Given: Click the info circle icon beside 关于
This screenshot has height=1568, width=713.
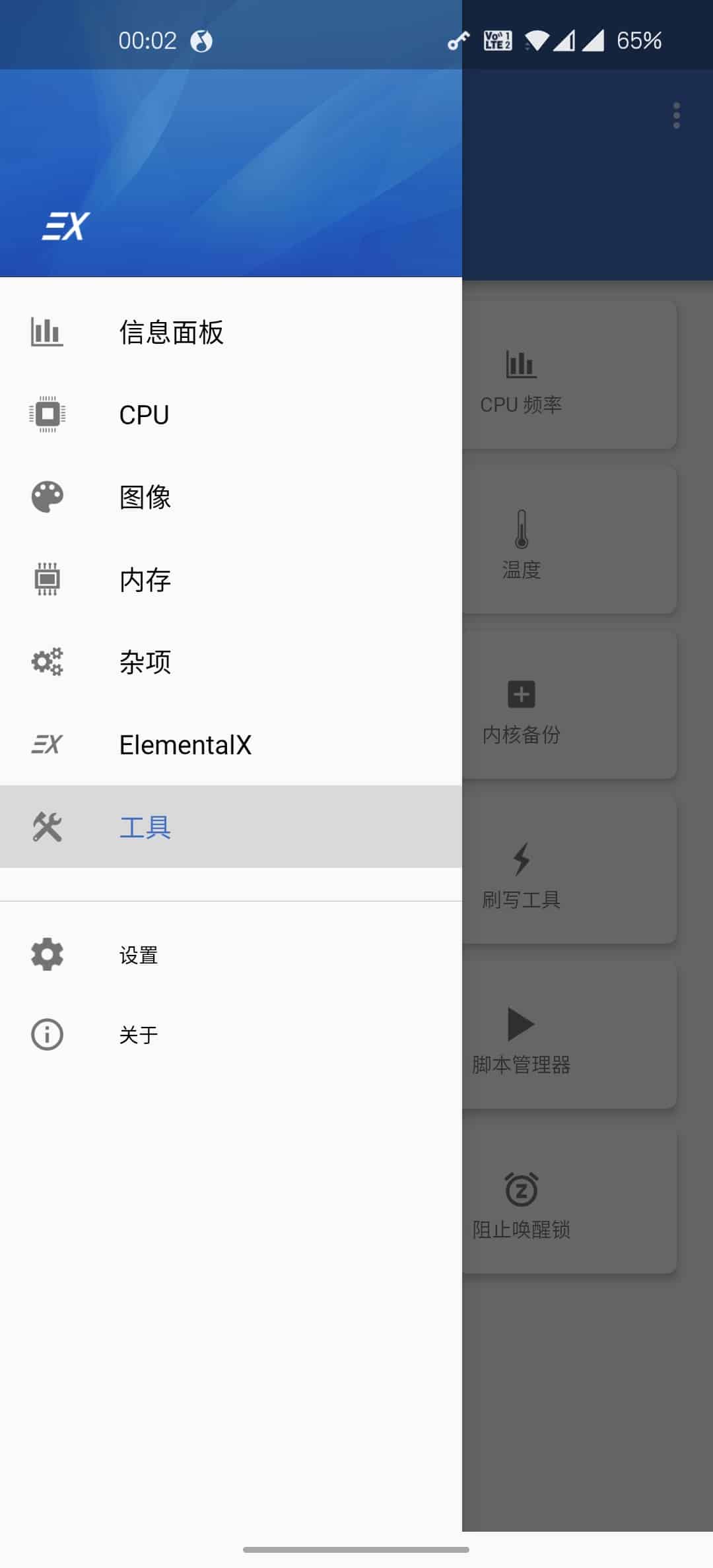Looking at the screenshot, I should point(47,1035).
